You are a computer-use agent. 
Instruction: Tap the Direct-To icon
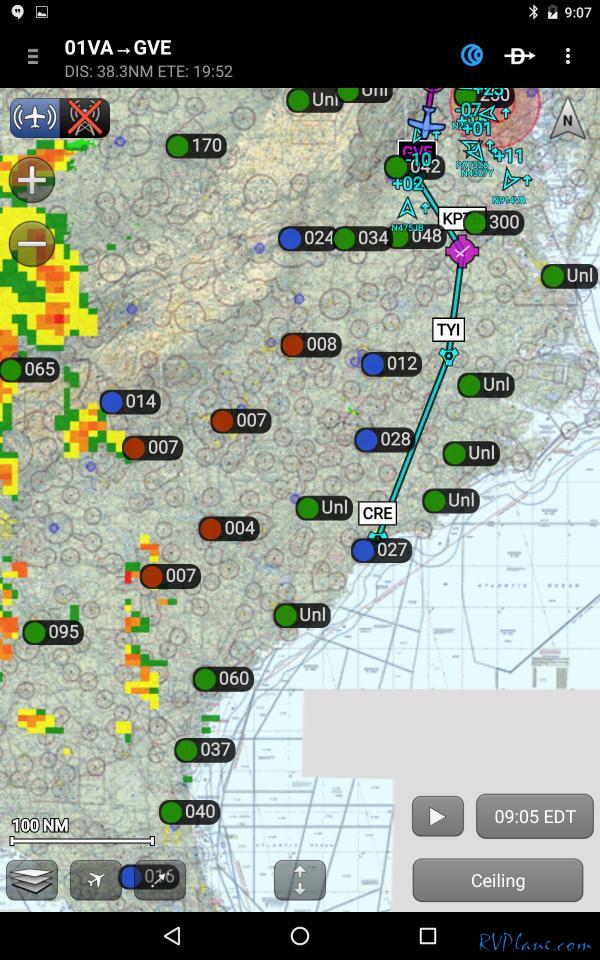[519, 56]
